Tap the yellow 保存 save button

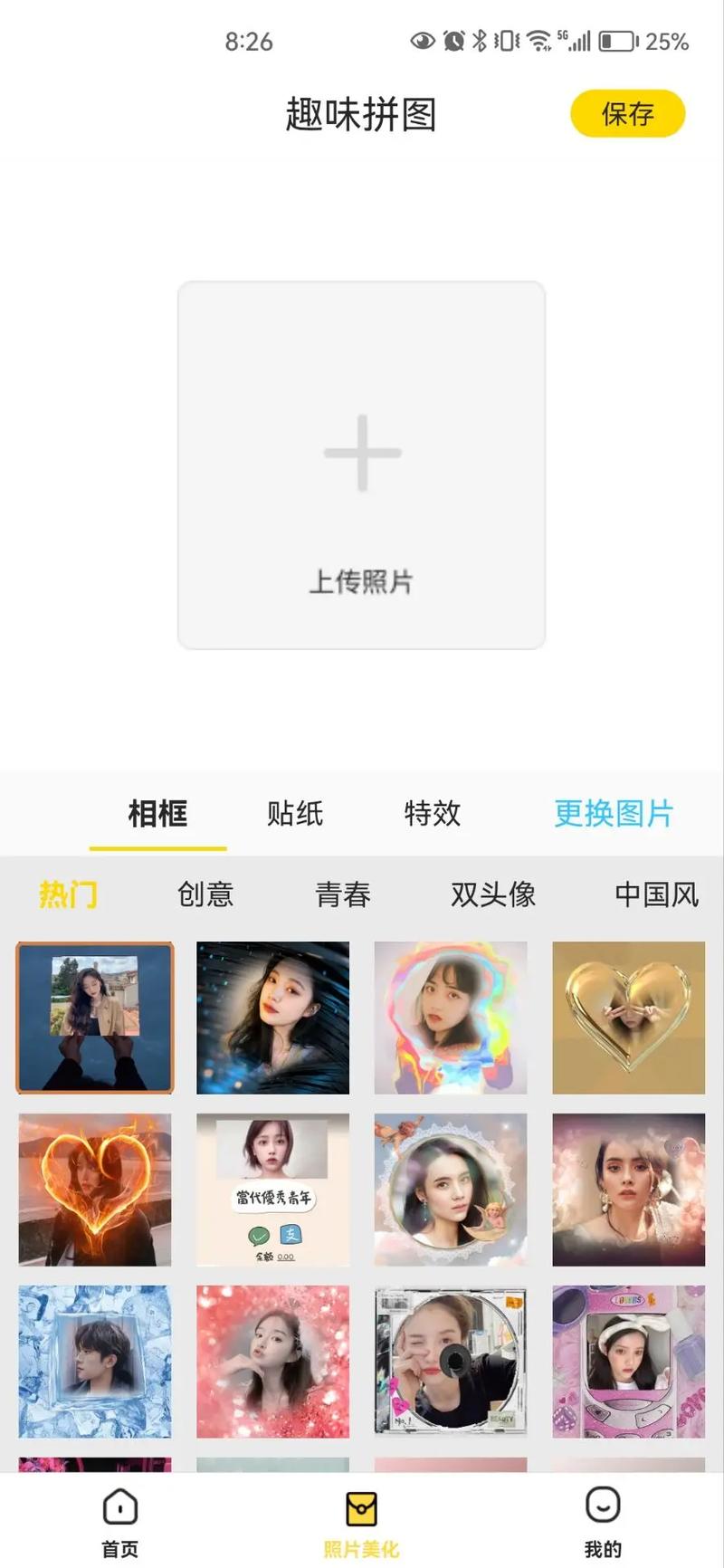pos(628,114)
